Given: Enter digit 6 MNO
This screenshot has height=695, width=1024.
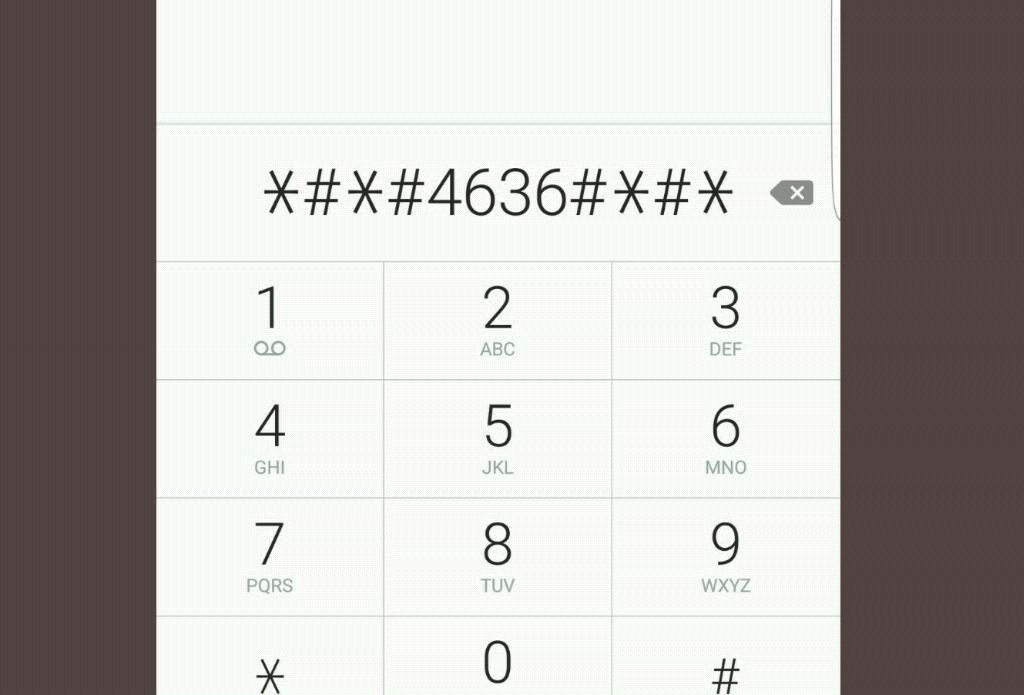Looking at the screenshot, I should point(725,438).
